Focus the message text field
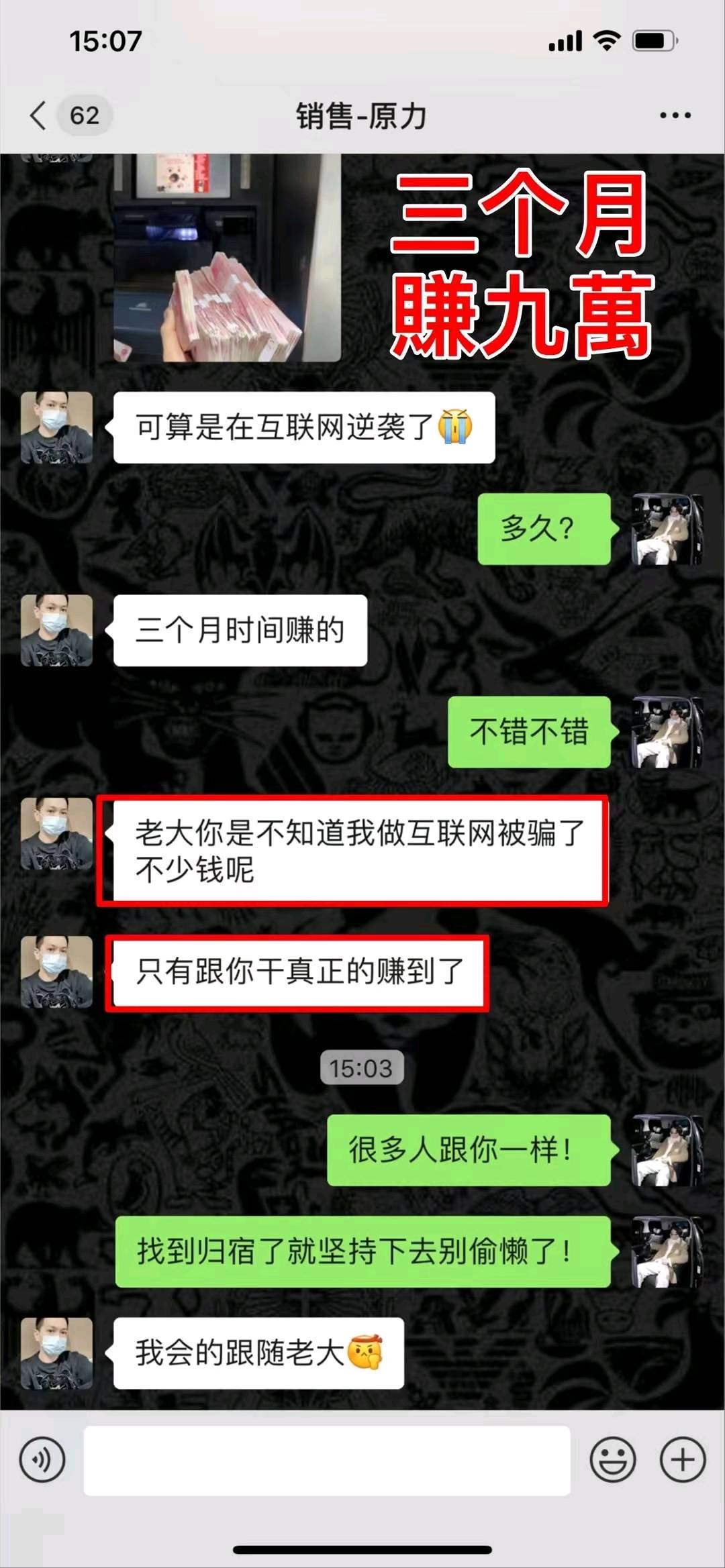Screen dimensions: 725x1568 point(327,1461)
